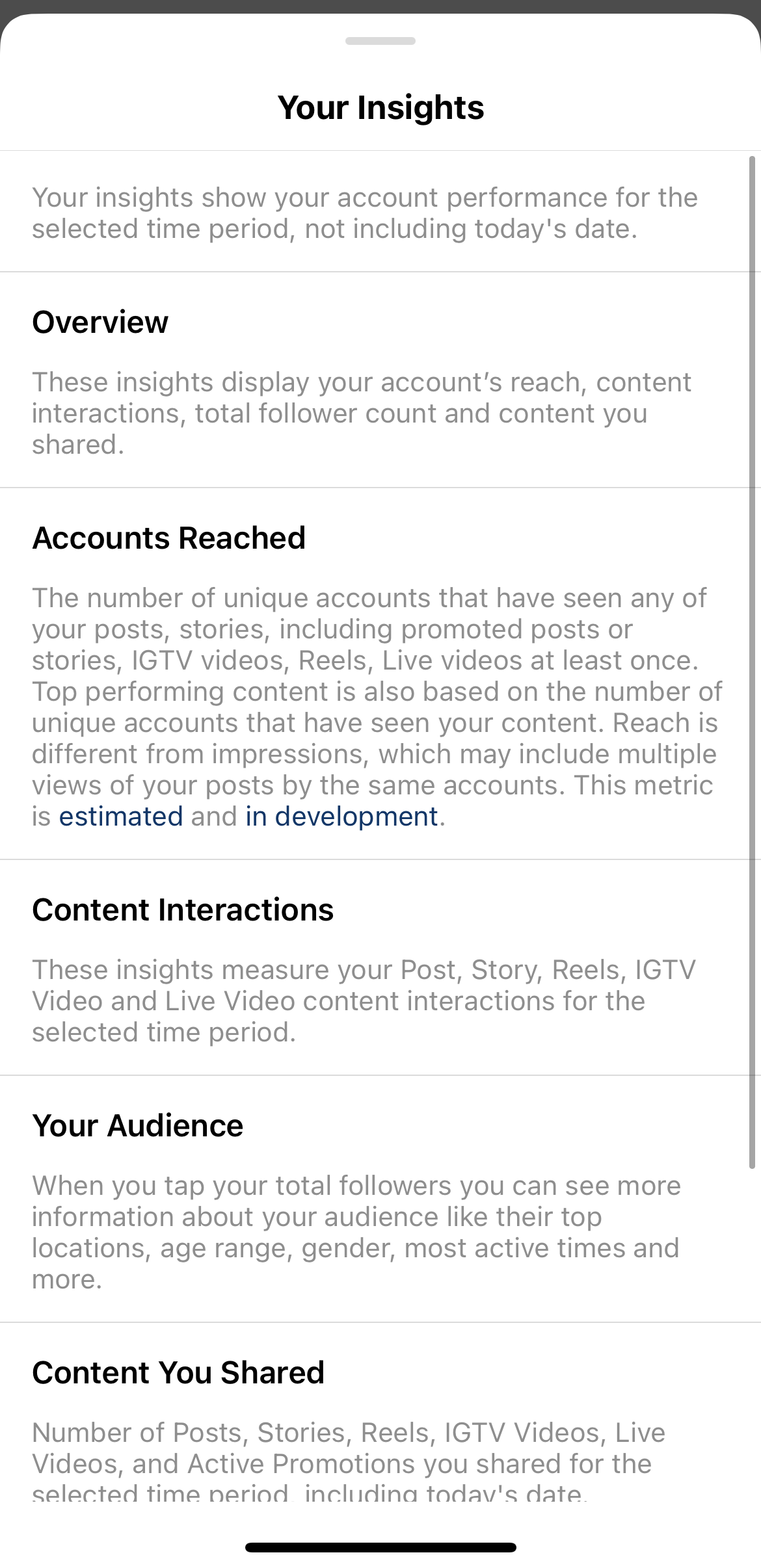
Task: Open the "in development" link
Action: [x=341, y=817]
